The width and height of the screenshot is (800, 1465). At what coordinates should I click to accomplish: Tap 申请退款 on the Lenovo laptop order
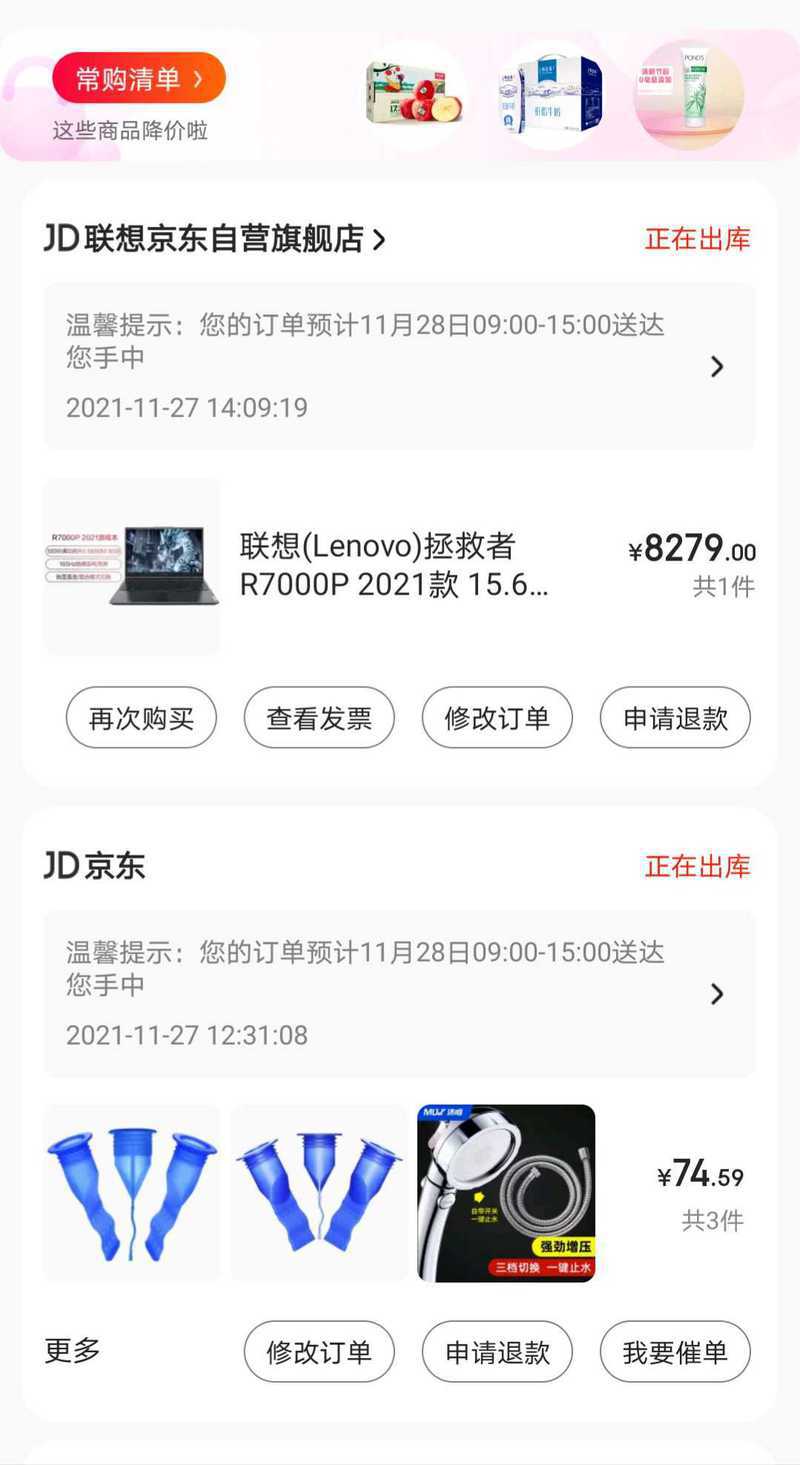click(675, 717)
